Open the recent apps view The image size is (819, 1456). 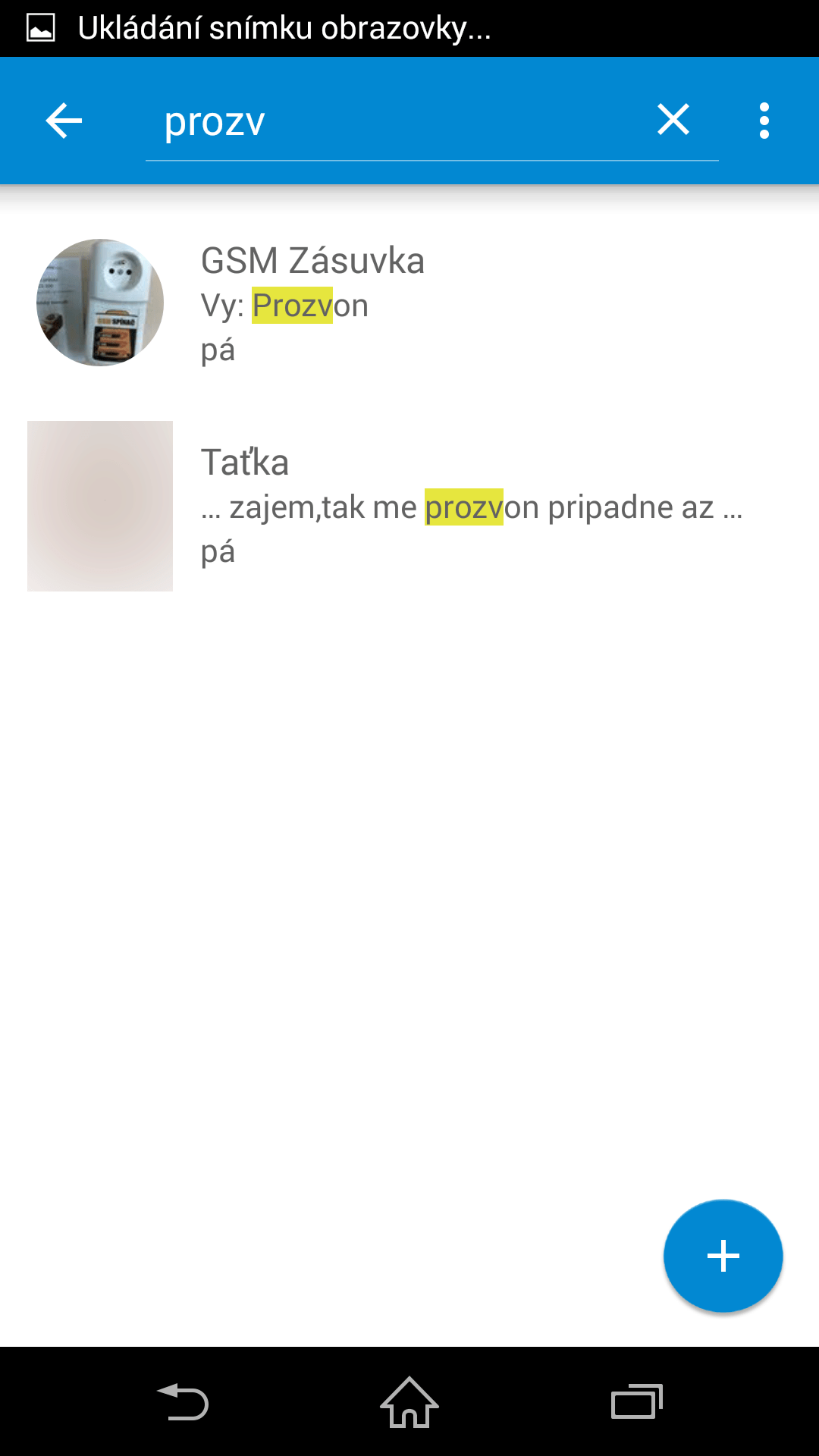pos(637,1401)
